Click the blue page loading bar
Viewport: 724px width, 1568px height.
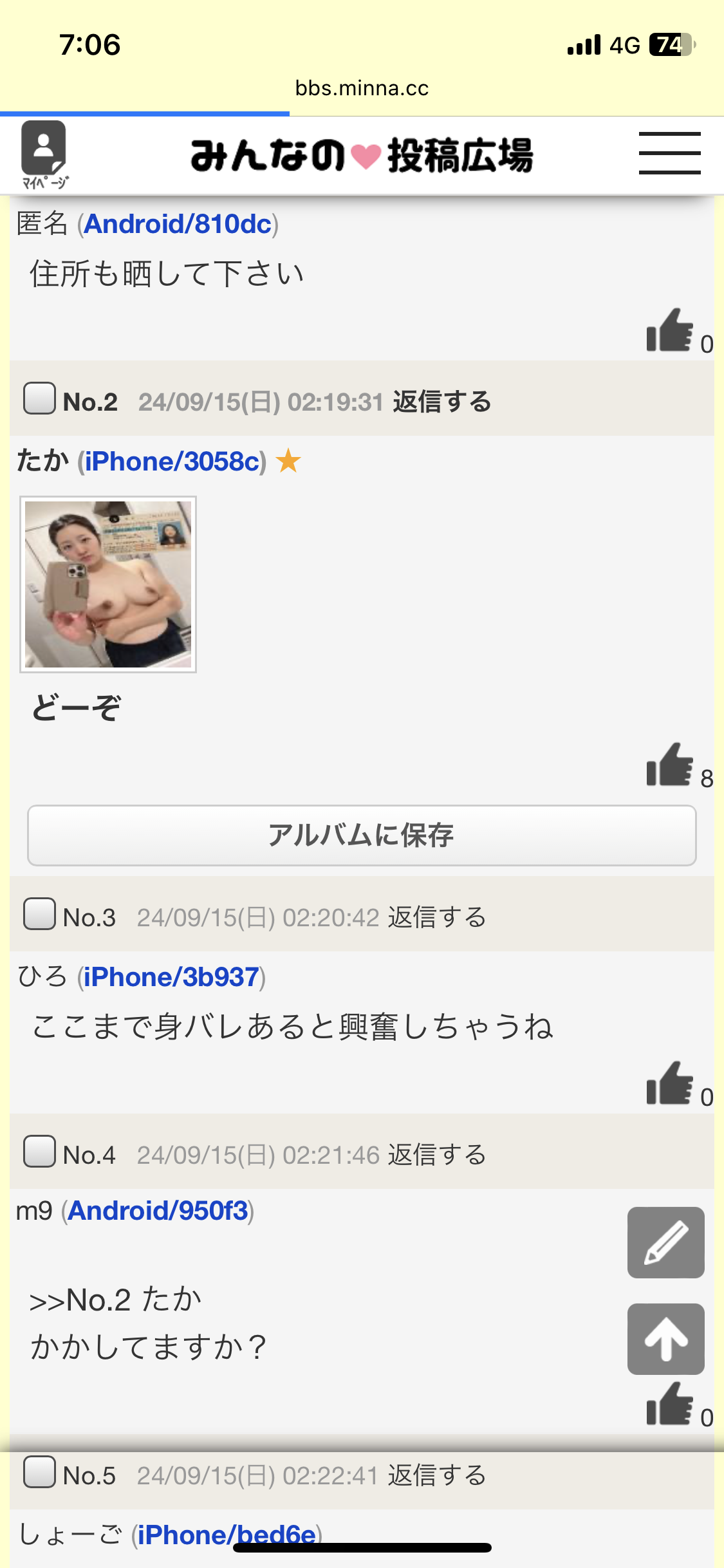145,112
